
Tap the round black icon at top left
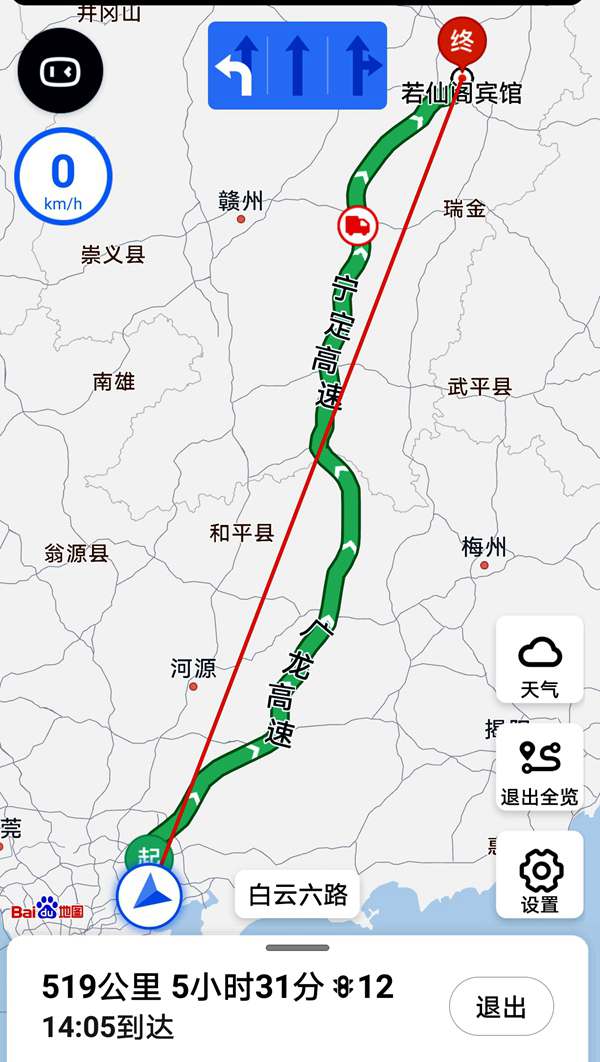[x=59, y=72]
